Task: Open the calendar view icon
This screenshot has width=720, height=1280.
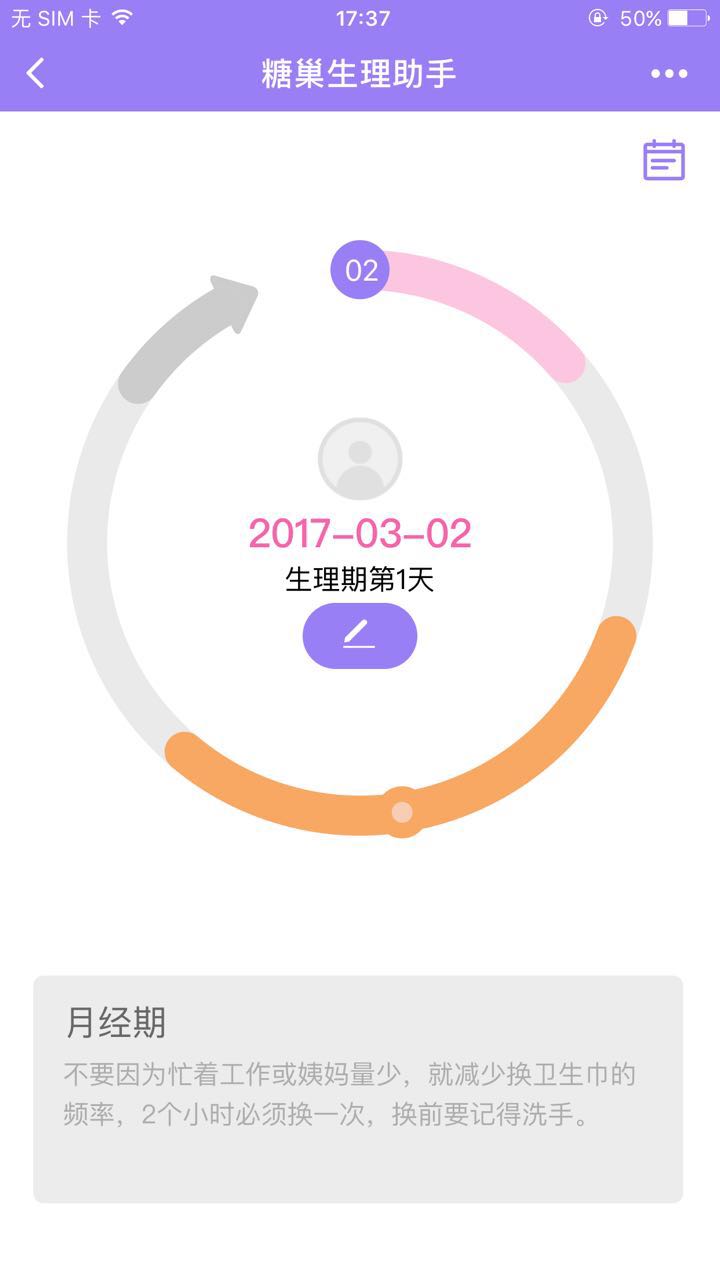Action: coord(664,160)
